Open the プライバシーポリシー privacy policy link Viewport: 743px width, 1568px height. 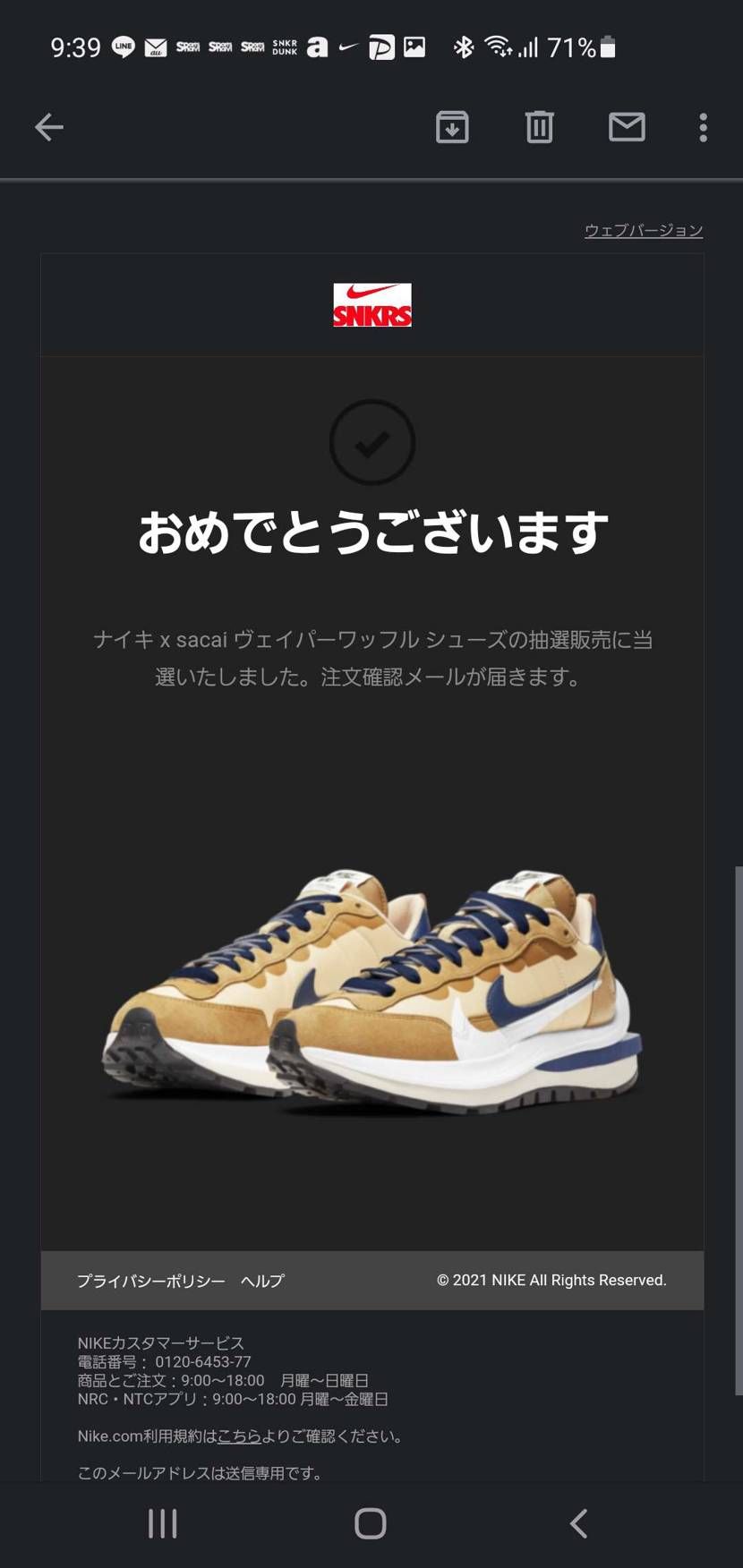click(150, 1281)
